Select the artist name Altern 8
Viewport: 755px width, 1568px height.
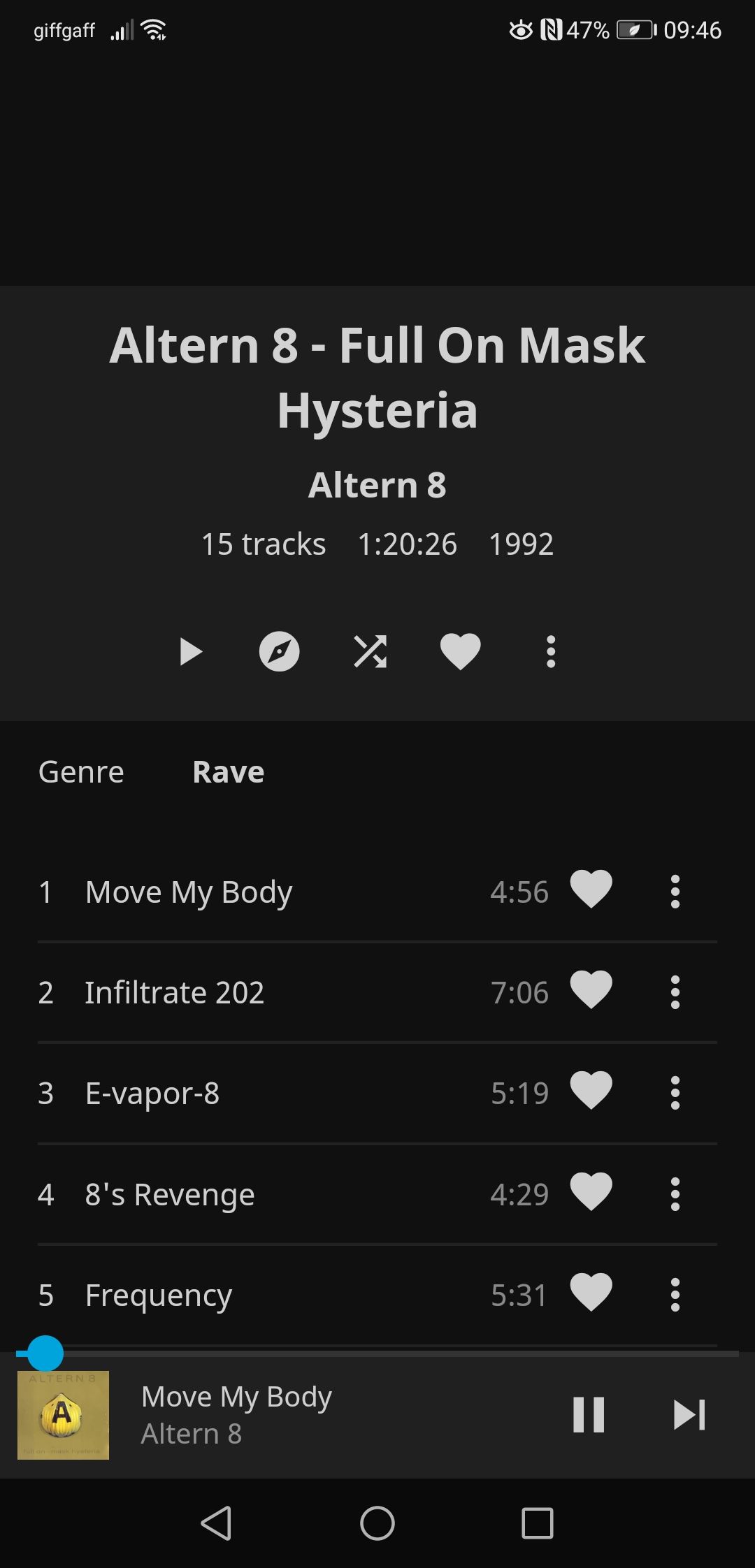(x=377, y=484)
